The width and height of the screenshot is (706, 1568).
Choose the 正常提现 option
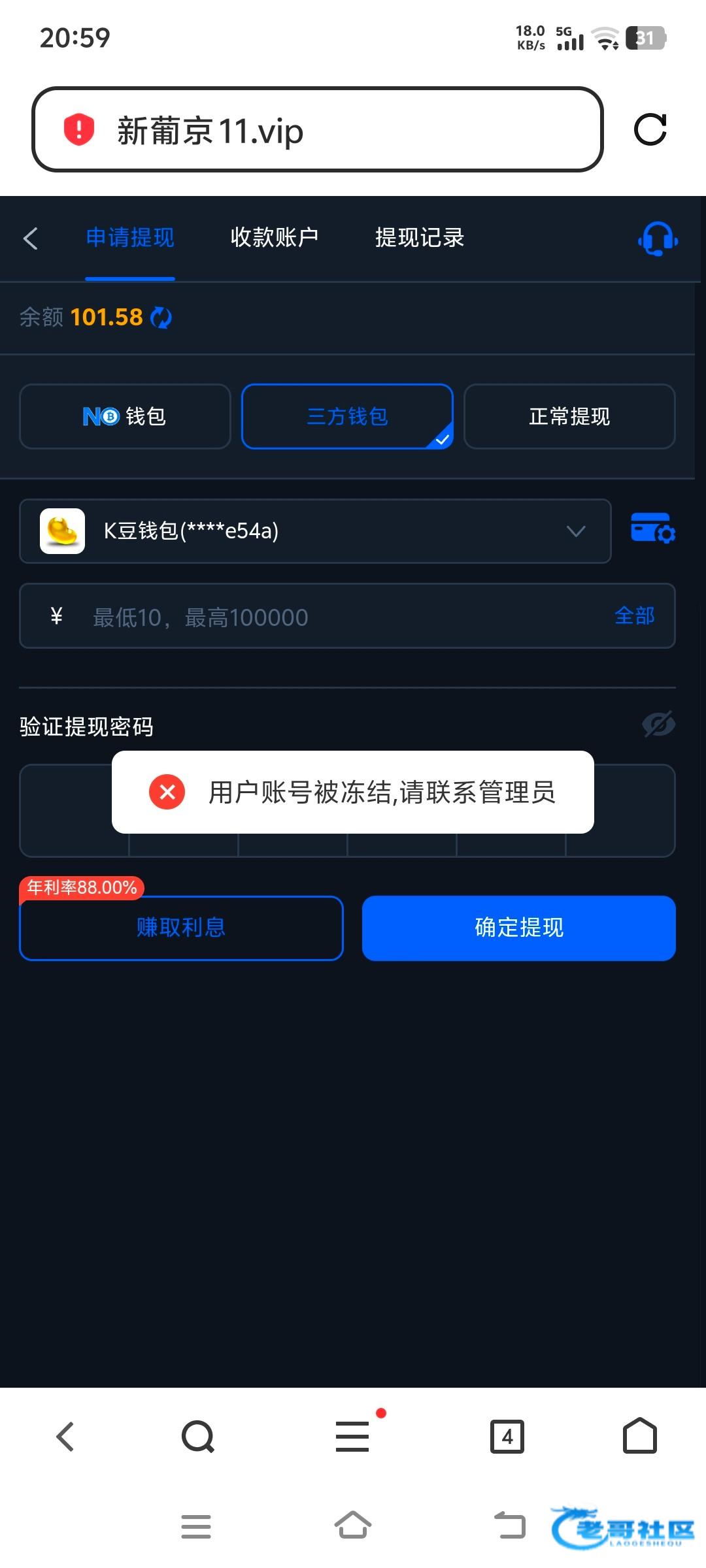coord(569,416)
